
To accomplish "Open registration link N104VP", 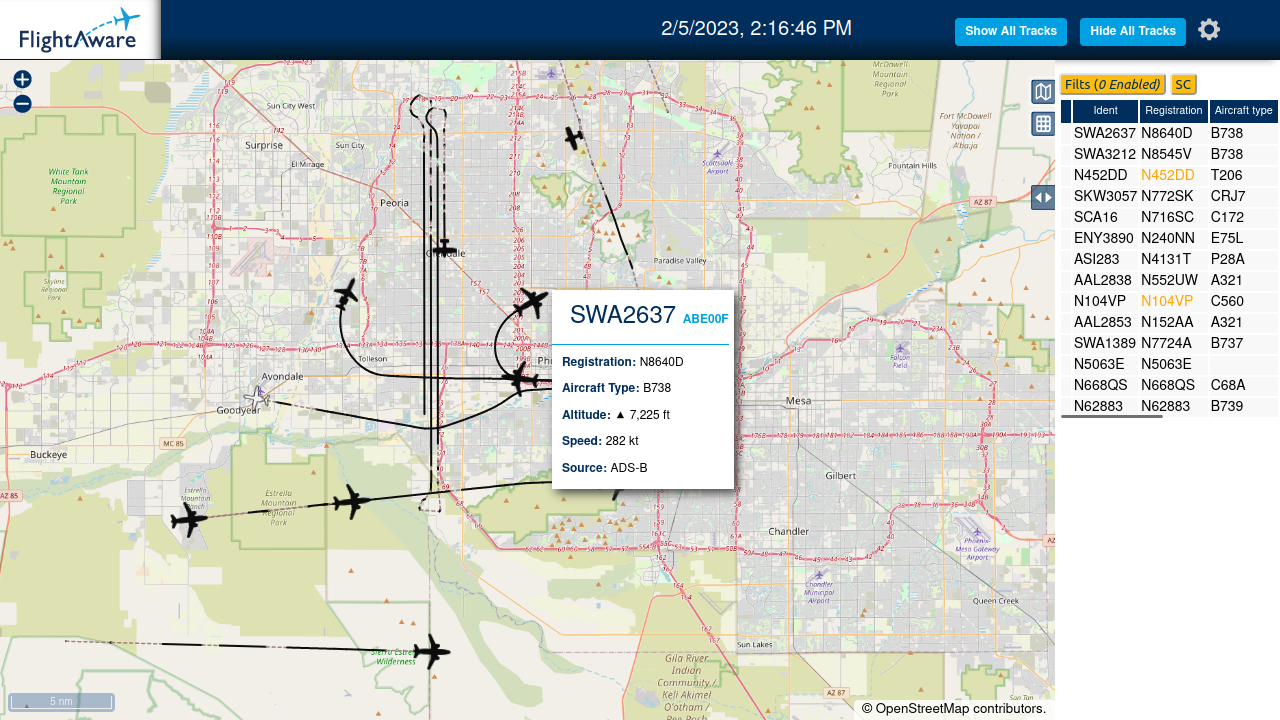I will pyautogui.click(x=1167, y=301).
